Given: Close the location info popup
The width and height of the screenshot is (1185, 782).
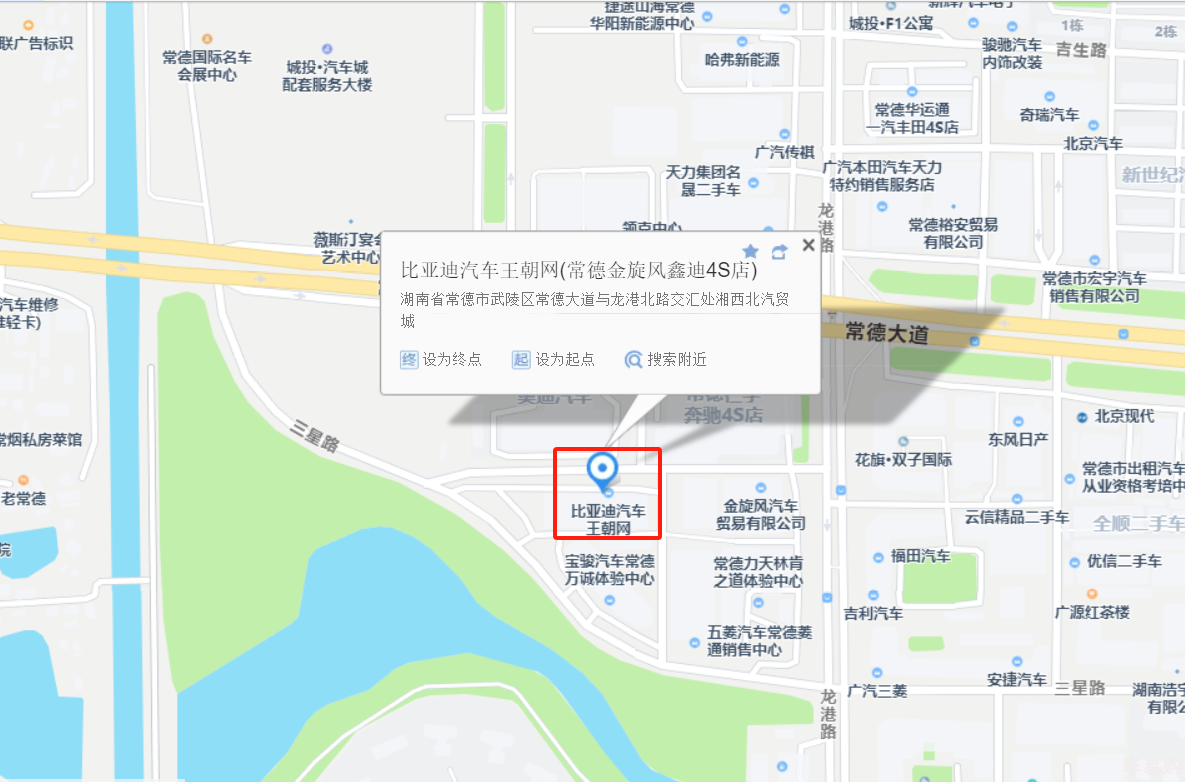Looking at the screenshot, I should [808, 245].
